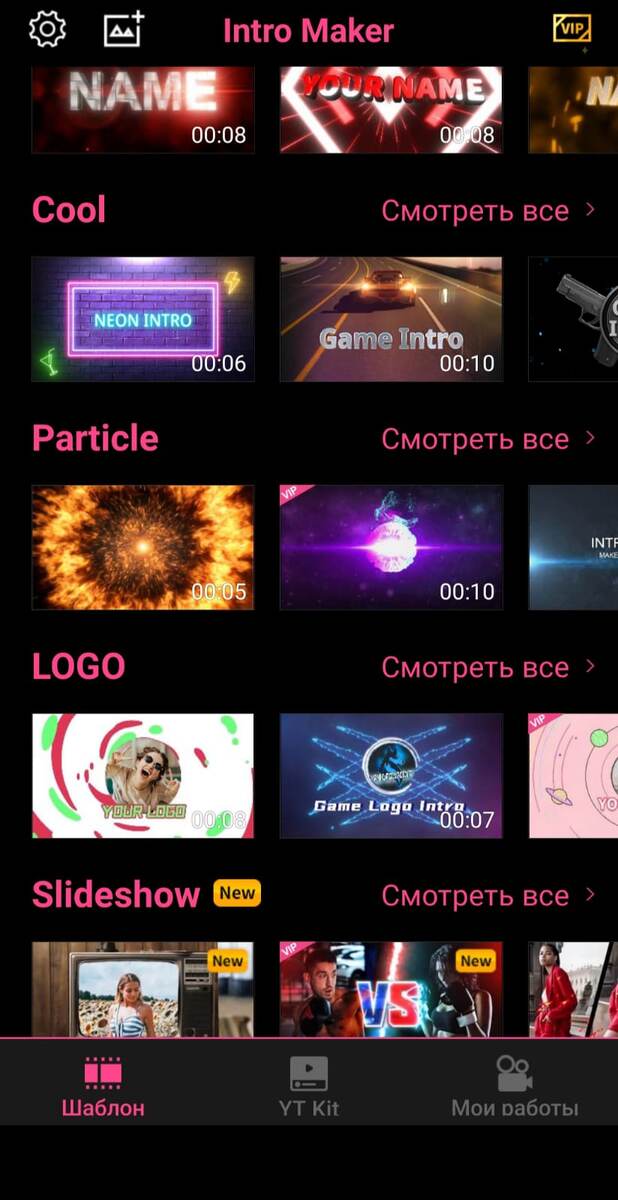Open the Your Logo swirl template
Image resolution: width=618 pixels, height=1200 pixels.
coord(143,775)
